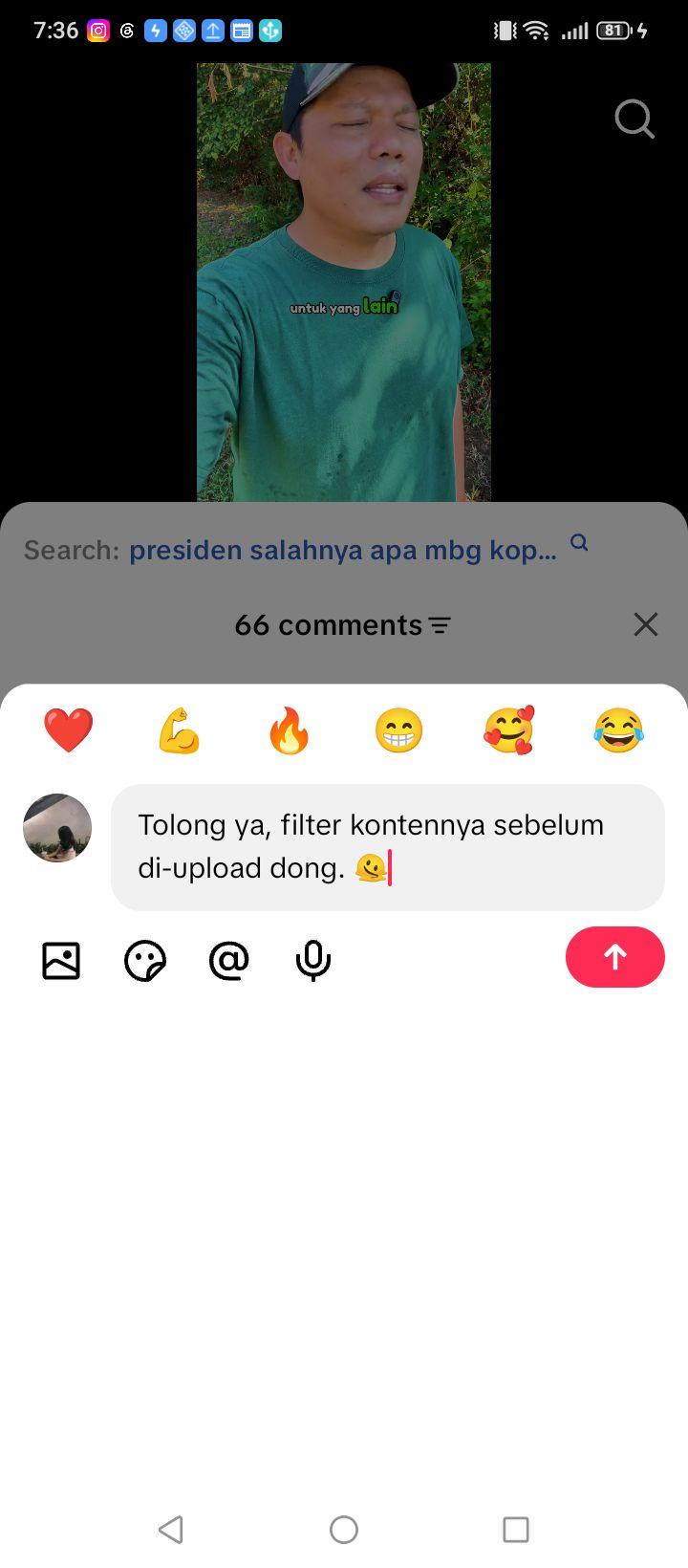The width and height of the screenshot is (688, 1568).
Task: Attach an image to the comment
Action: [x=61, y=960]
